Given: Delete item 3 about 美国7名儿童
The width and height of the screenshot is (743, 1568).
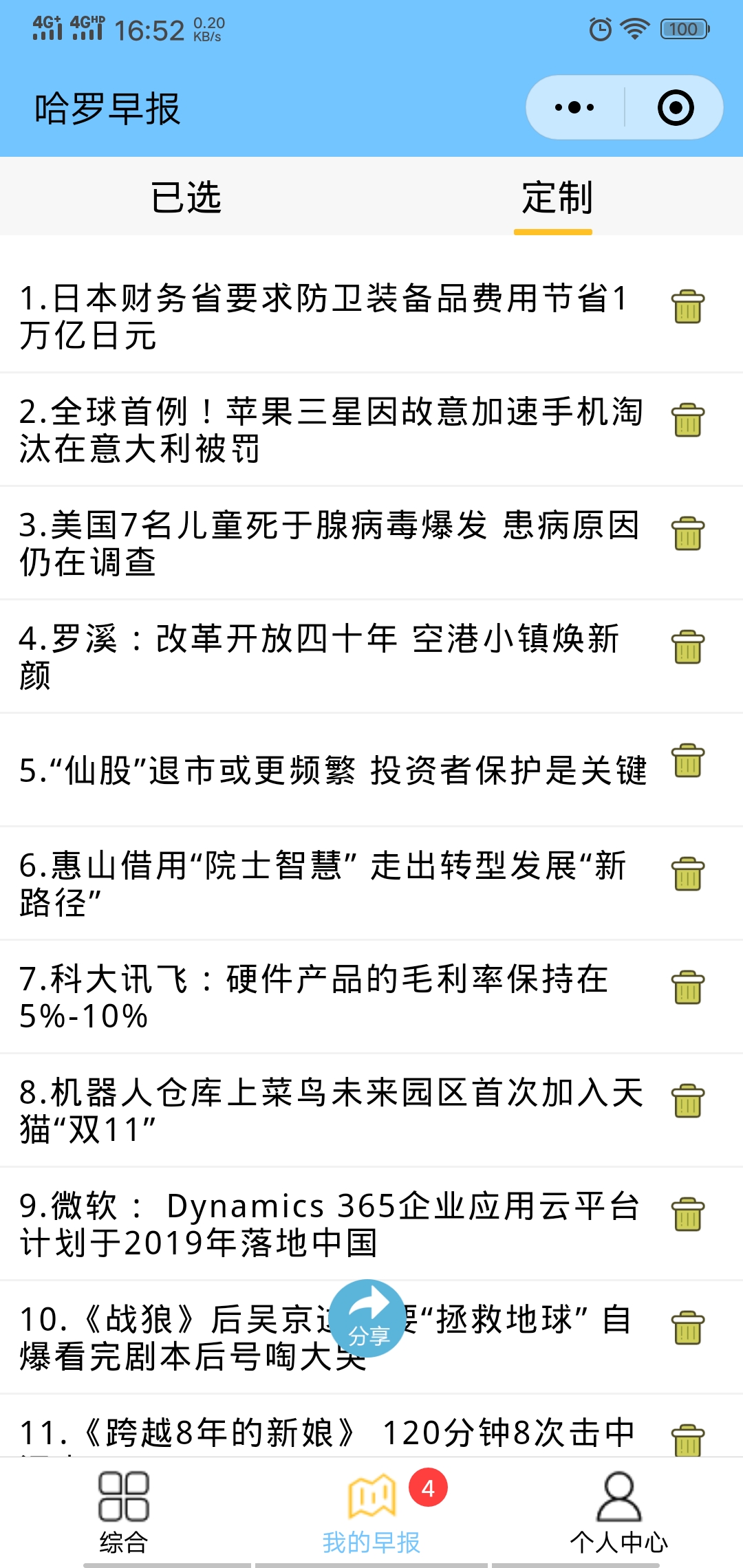Looking at the screenshot, I should 687,533.
